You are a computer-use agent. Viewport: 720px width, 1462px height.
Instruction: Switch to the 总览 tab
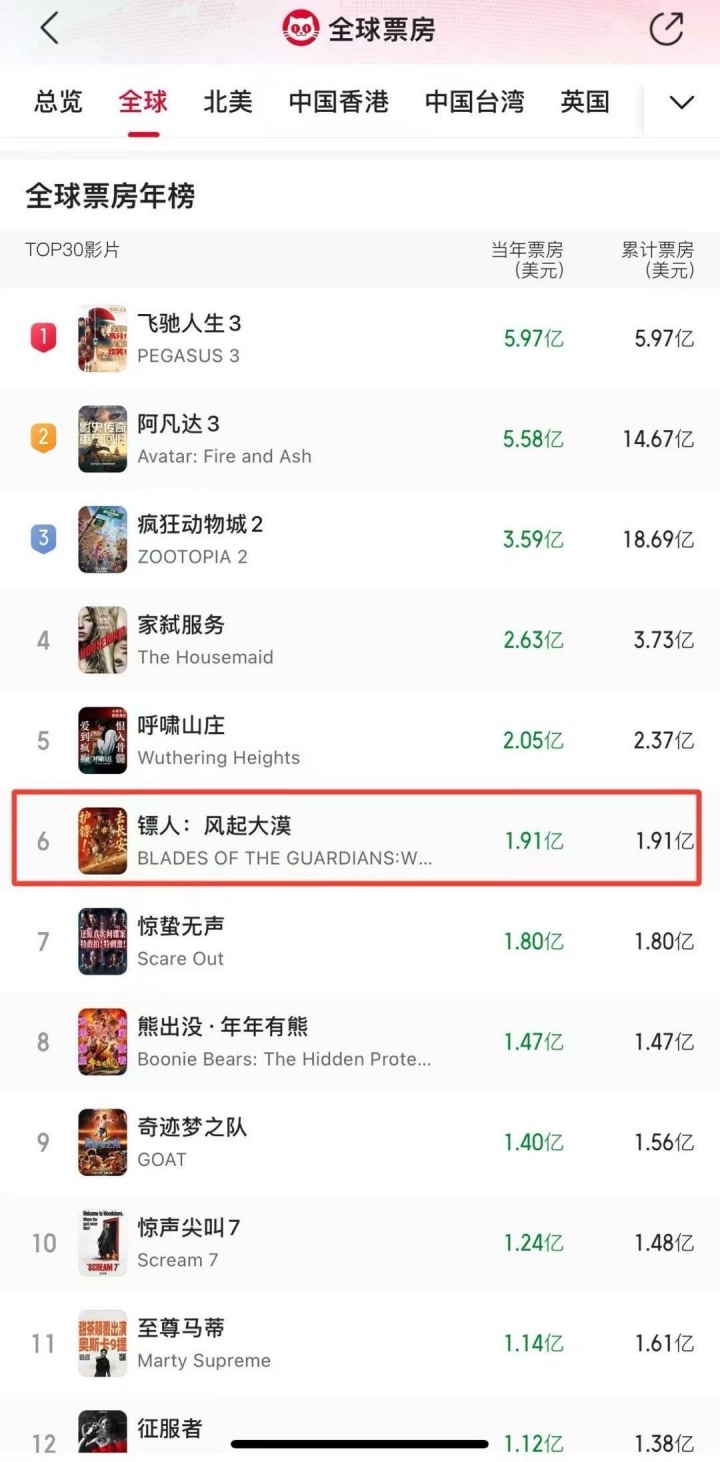coord(57,102)
